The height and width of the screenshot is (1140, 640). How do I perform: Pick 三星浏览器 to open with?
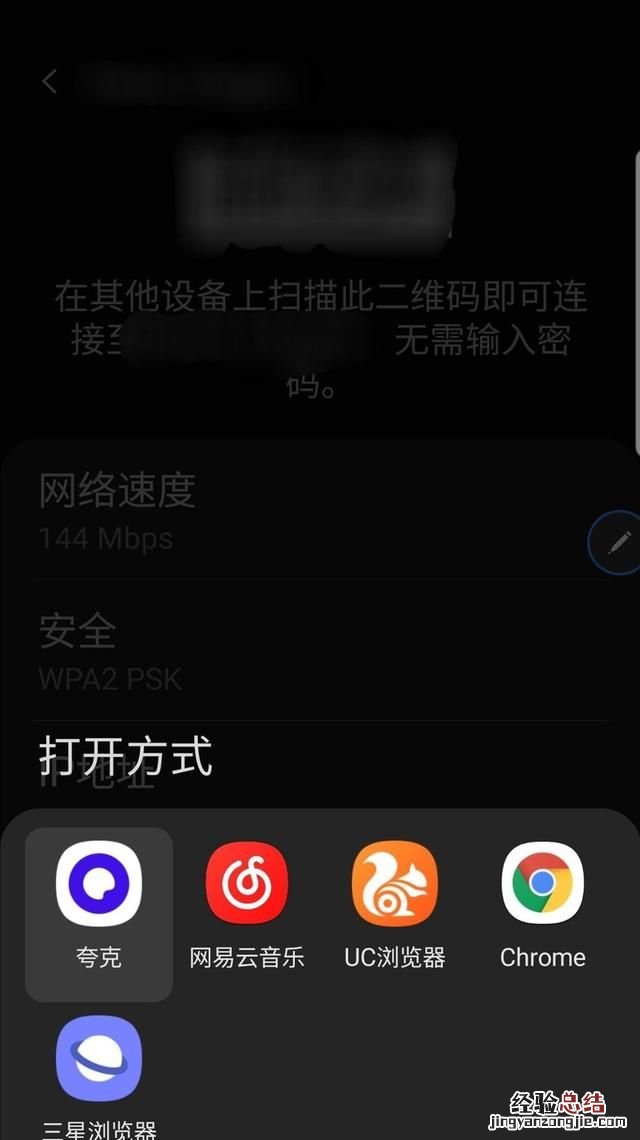pos(99,1060)
